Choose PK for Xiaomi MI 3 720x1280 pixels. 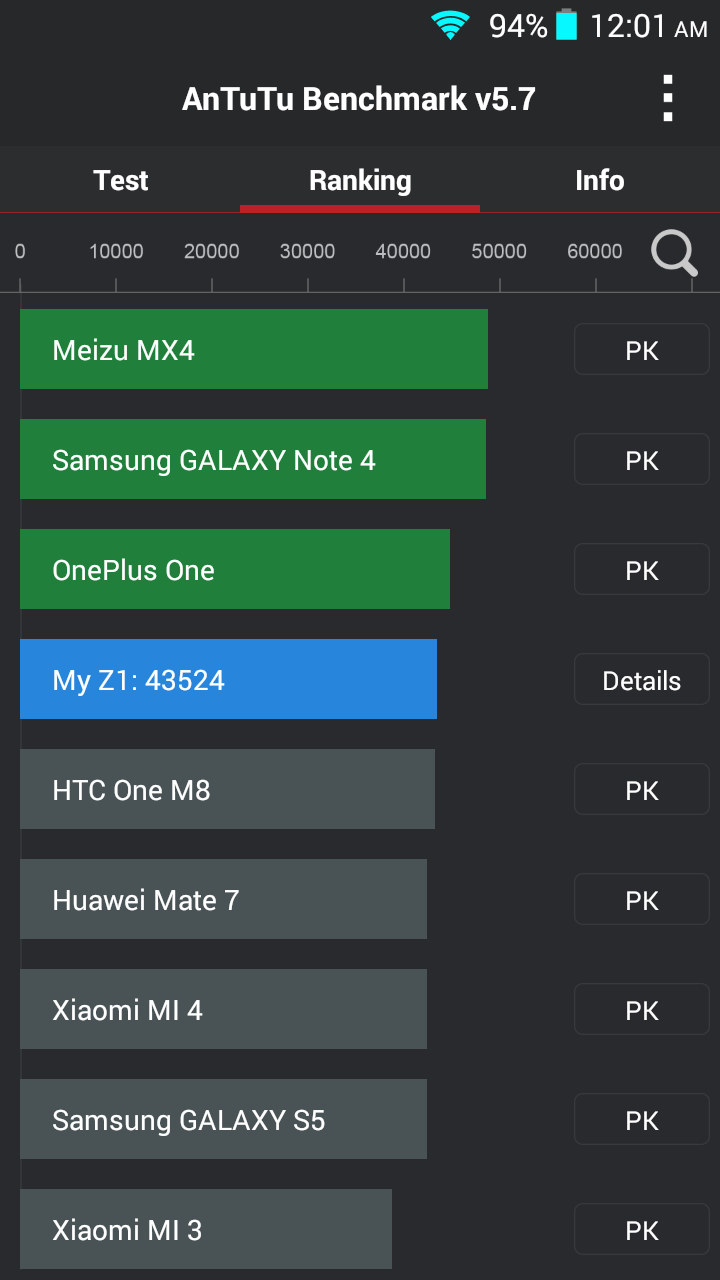click(641, 1230)
